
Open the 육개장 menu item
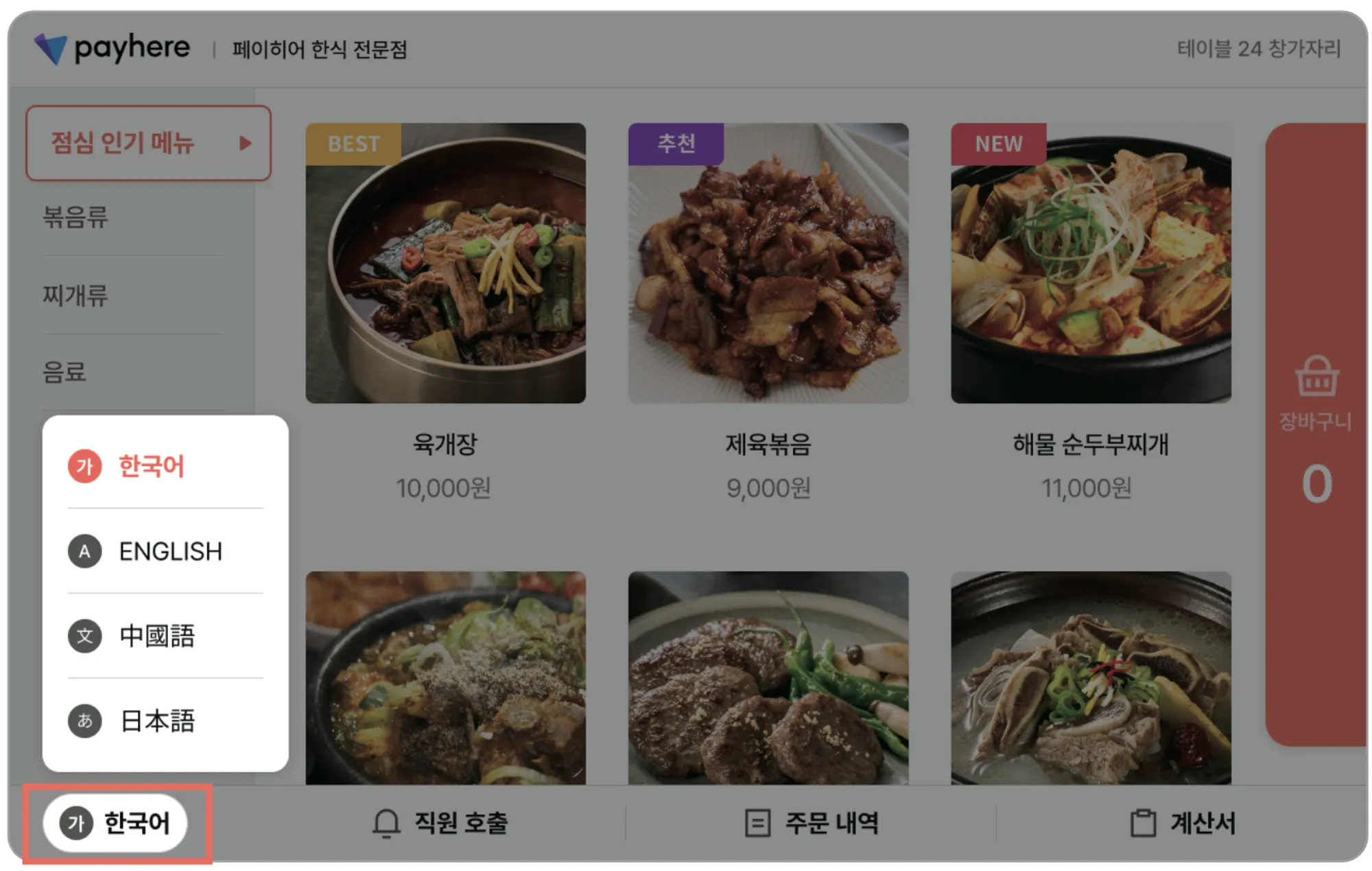point(445,263)
